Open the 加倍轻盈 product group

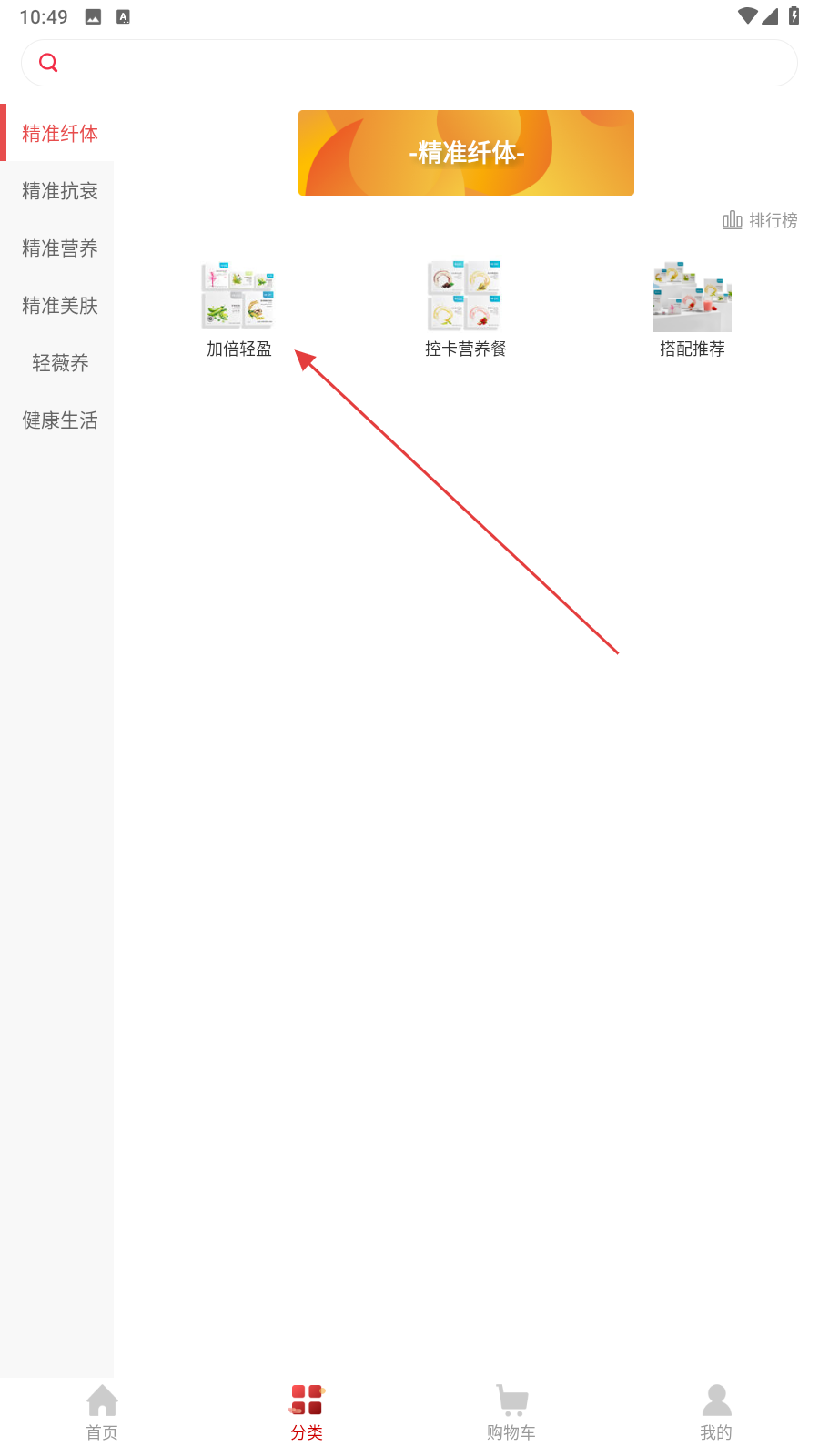[x=238, y=309]
